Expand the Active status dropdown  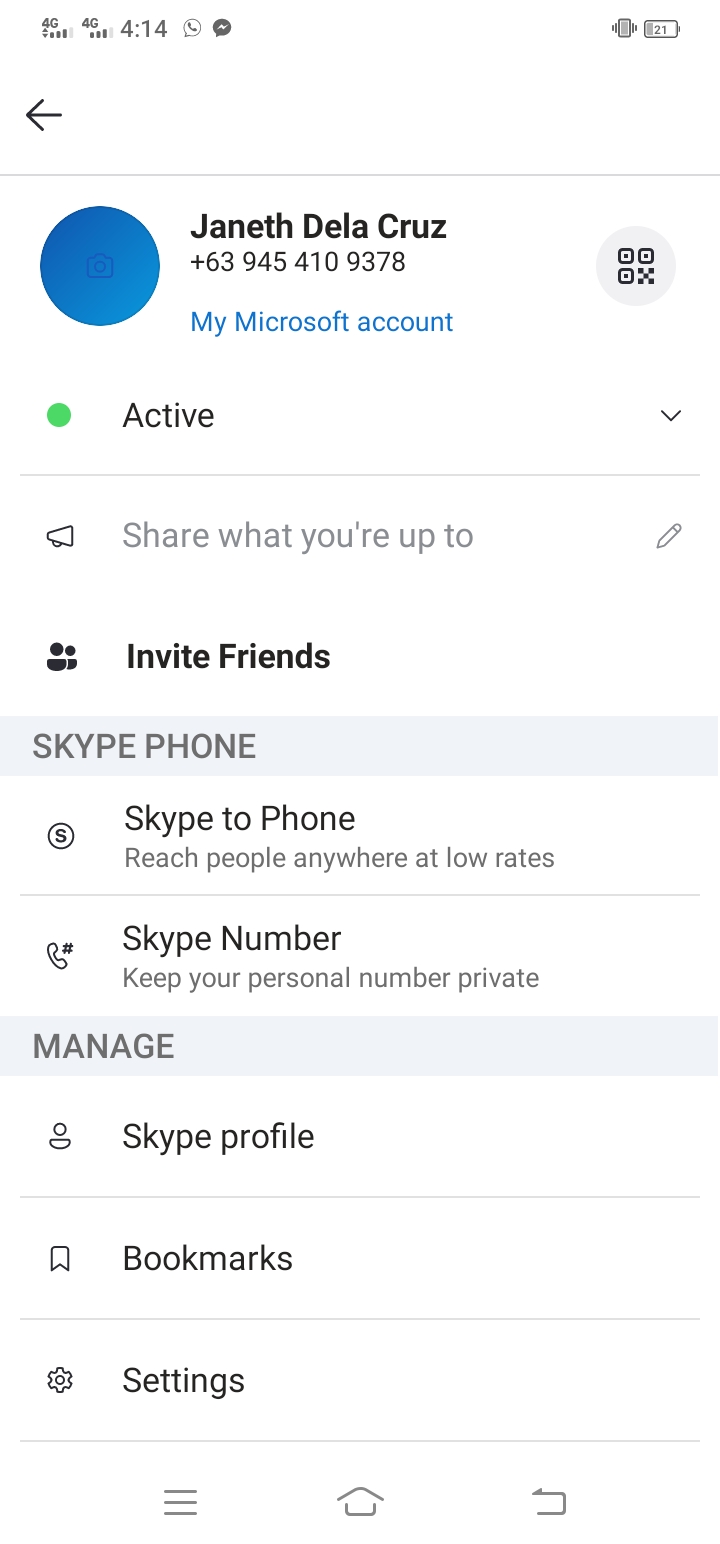coord(360,416)
